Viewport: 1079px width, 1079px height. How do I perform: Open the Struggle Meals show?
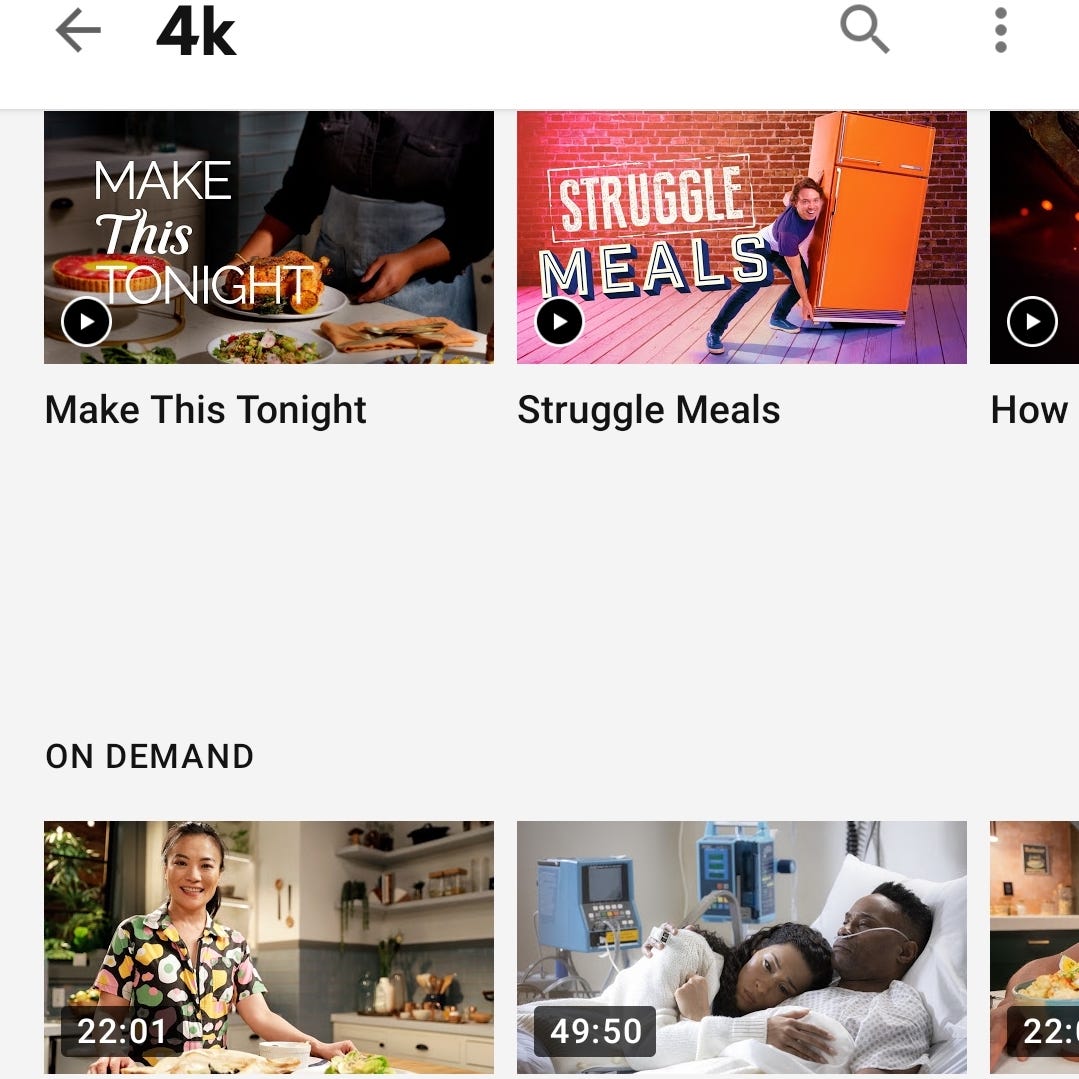click(x=741, y=237)
